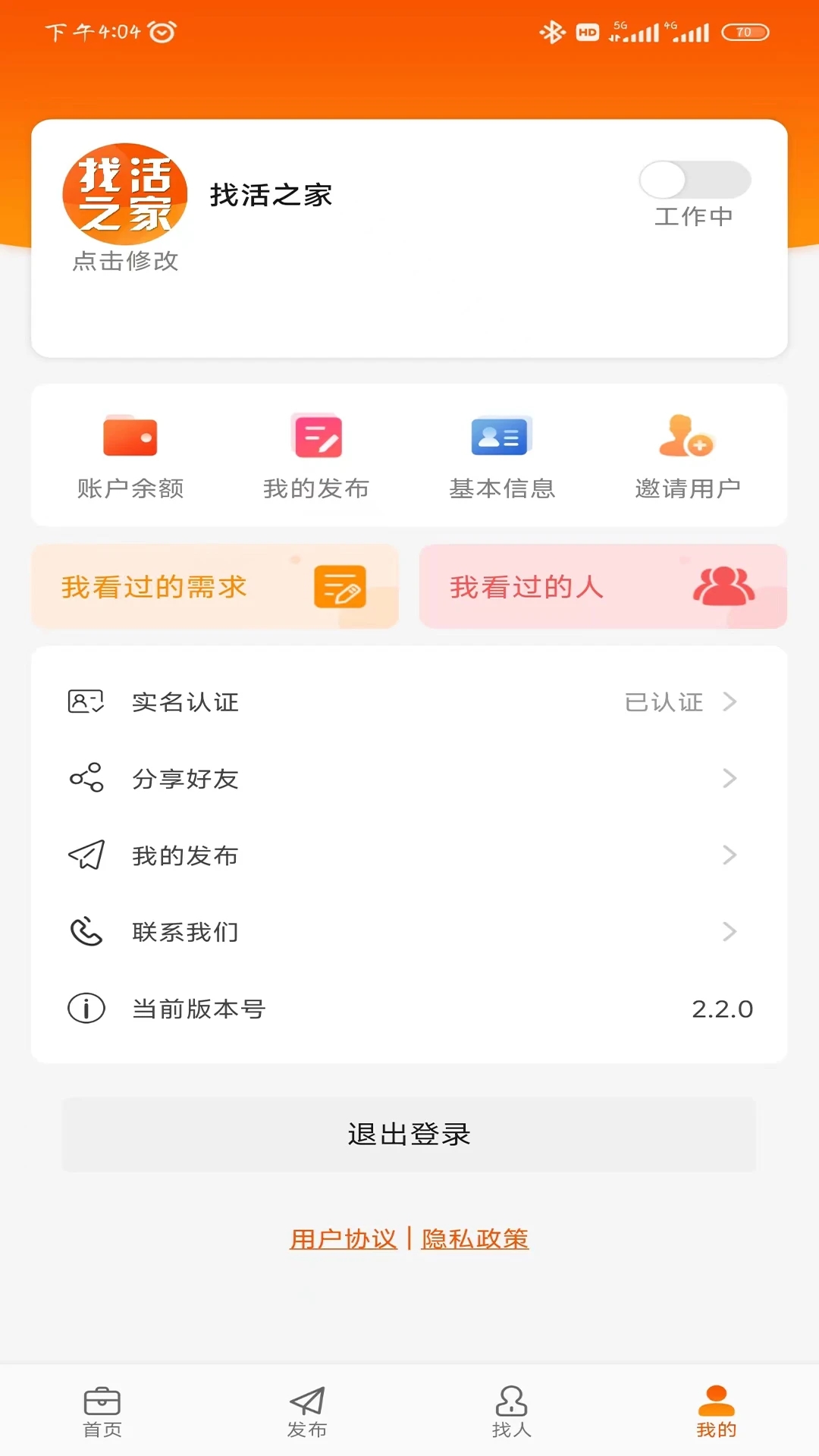Expand the 实名认证 row chevron
The width and height of the screenshot is (819, 1456).
pyautogui.click(x=730, y=702)
